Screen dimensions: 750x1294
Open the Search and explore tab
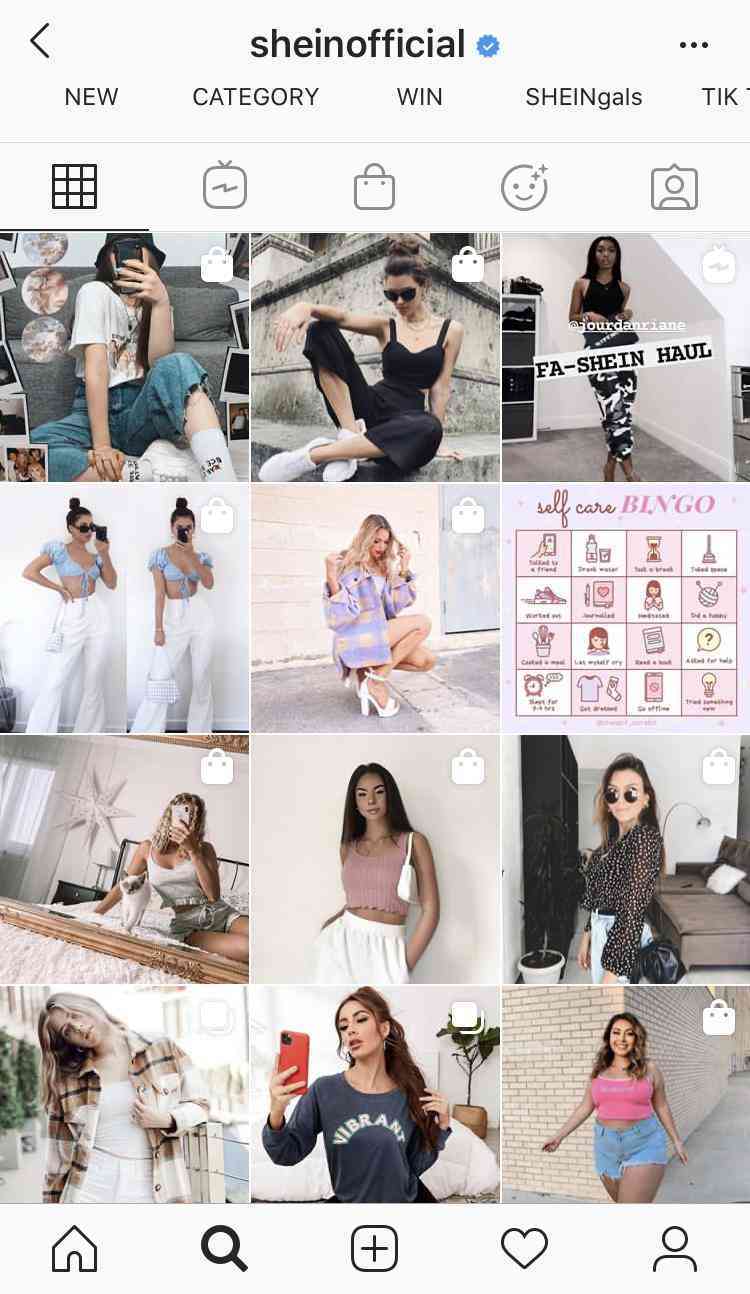tap(224, 1248)
